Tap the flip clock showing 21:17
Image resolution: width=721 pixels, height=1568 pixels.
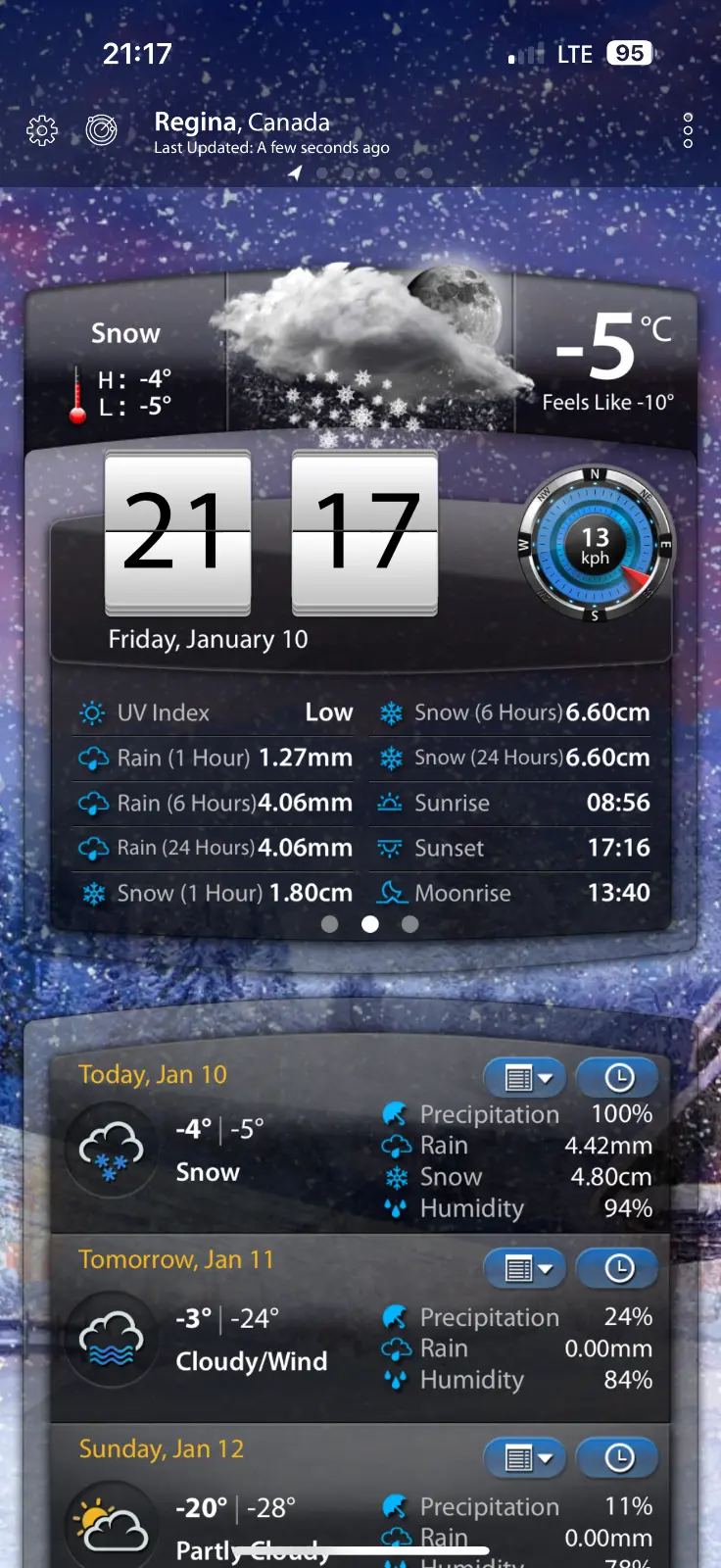pos(271,534)
